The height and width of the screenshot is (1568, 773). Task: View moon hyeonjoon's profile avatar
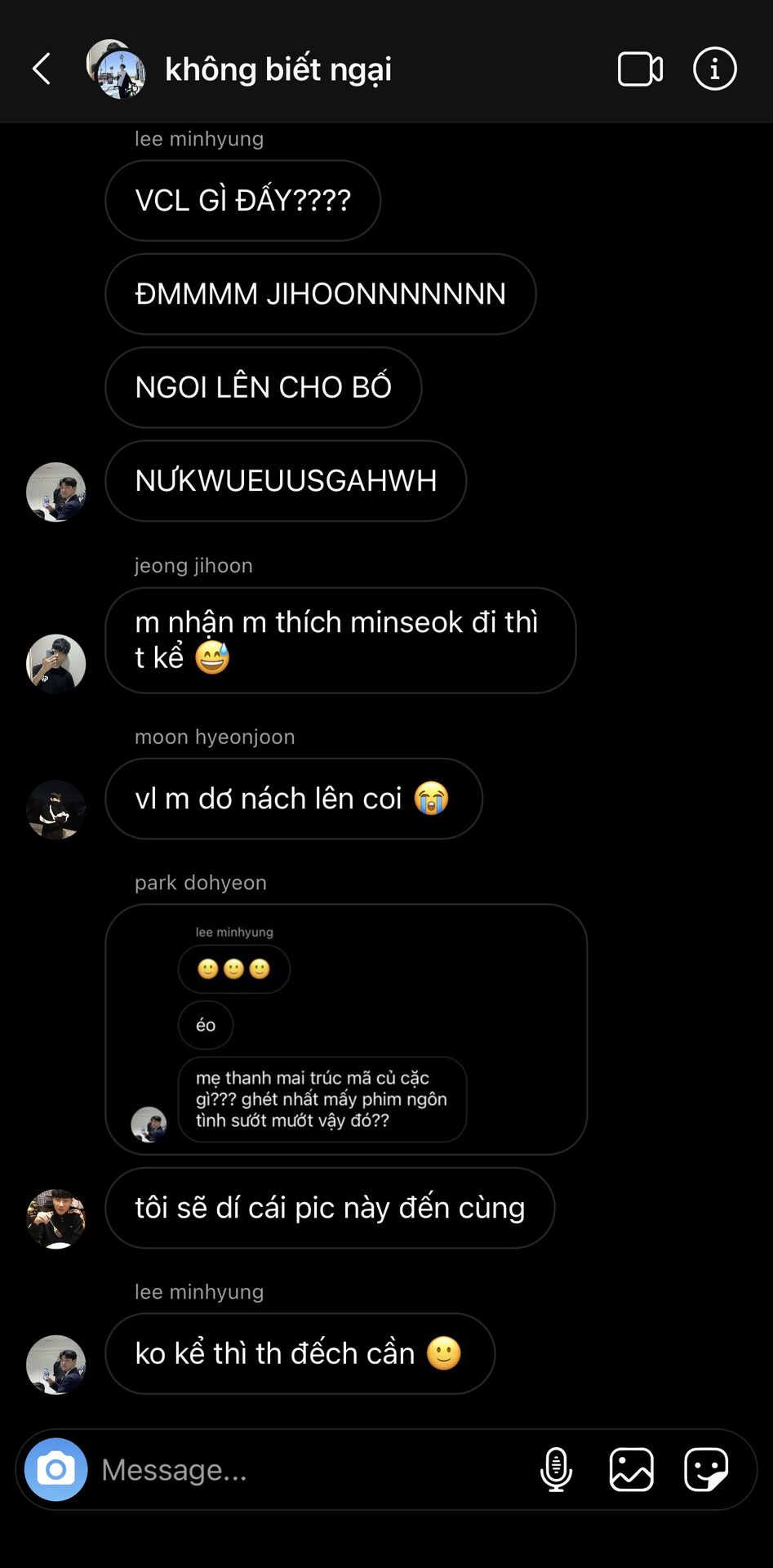pos(56,810)
